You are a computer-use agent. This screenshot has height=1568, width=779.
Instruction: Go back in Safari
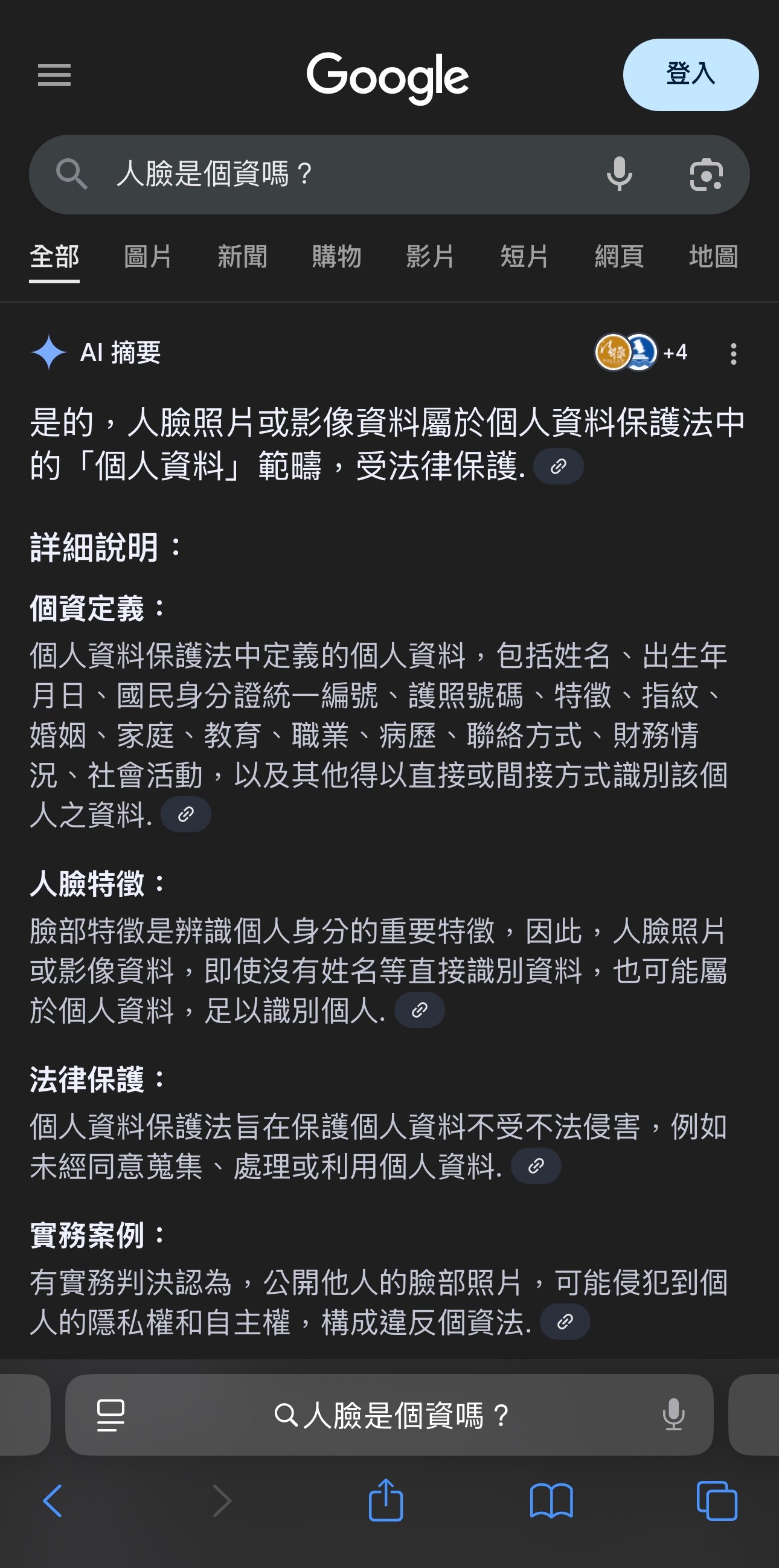click(53, 1500)
